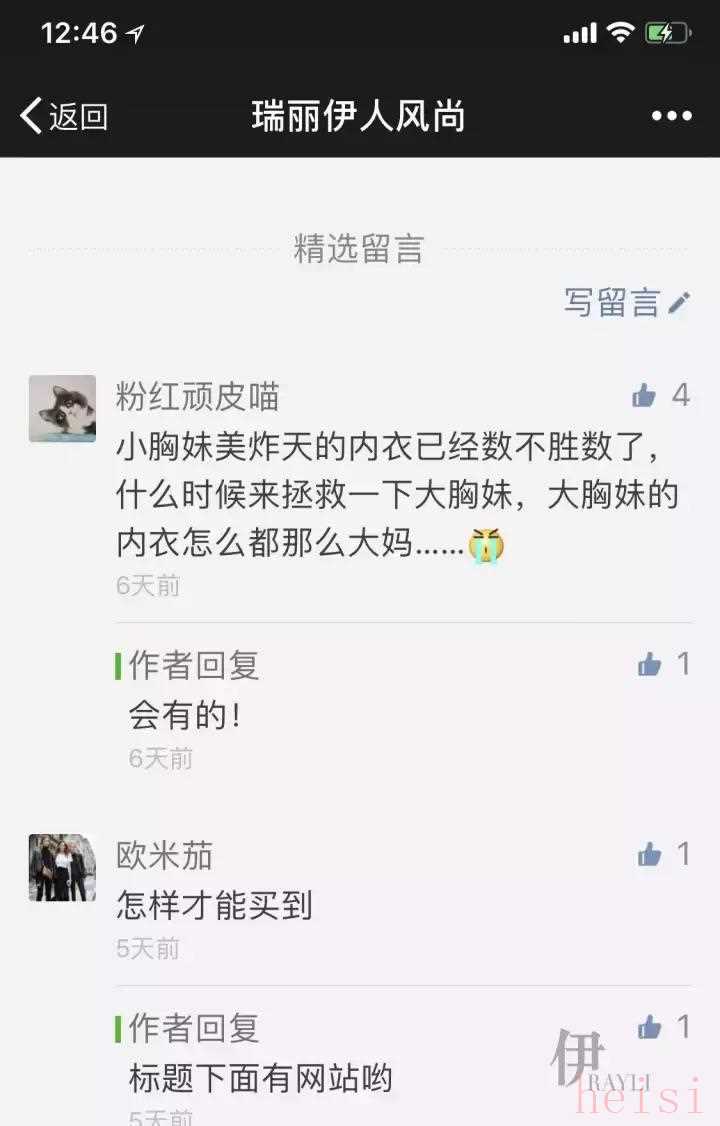This screenshot has width=720, height=1126.
Task: Open the three-dot overflow menu
Action: pyautogui.click(x=671, y=117)
